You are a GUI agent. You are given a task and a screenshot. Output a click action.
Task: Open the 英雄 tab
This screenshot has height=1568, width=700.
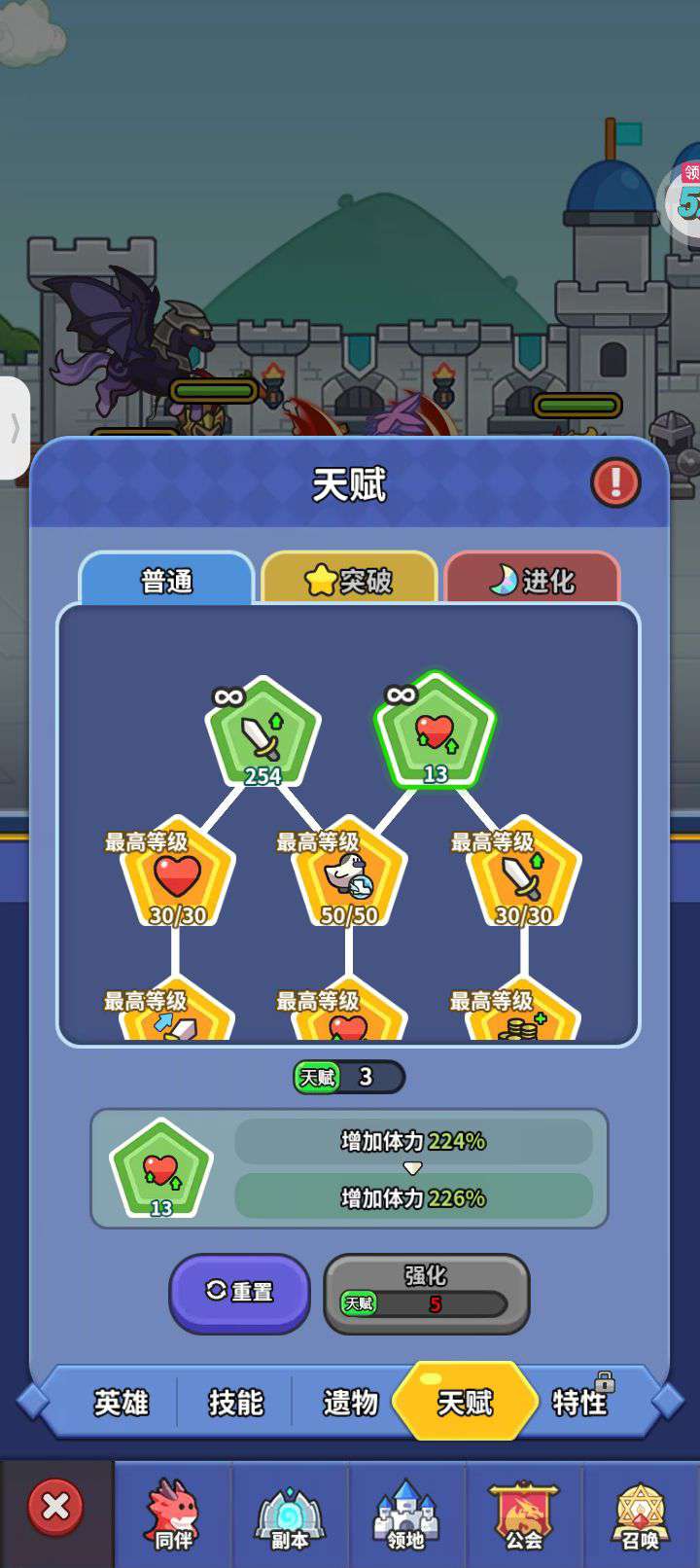tap(122, 1402)
